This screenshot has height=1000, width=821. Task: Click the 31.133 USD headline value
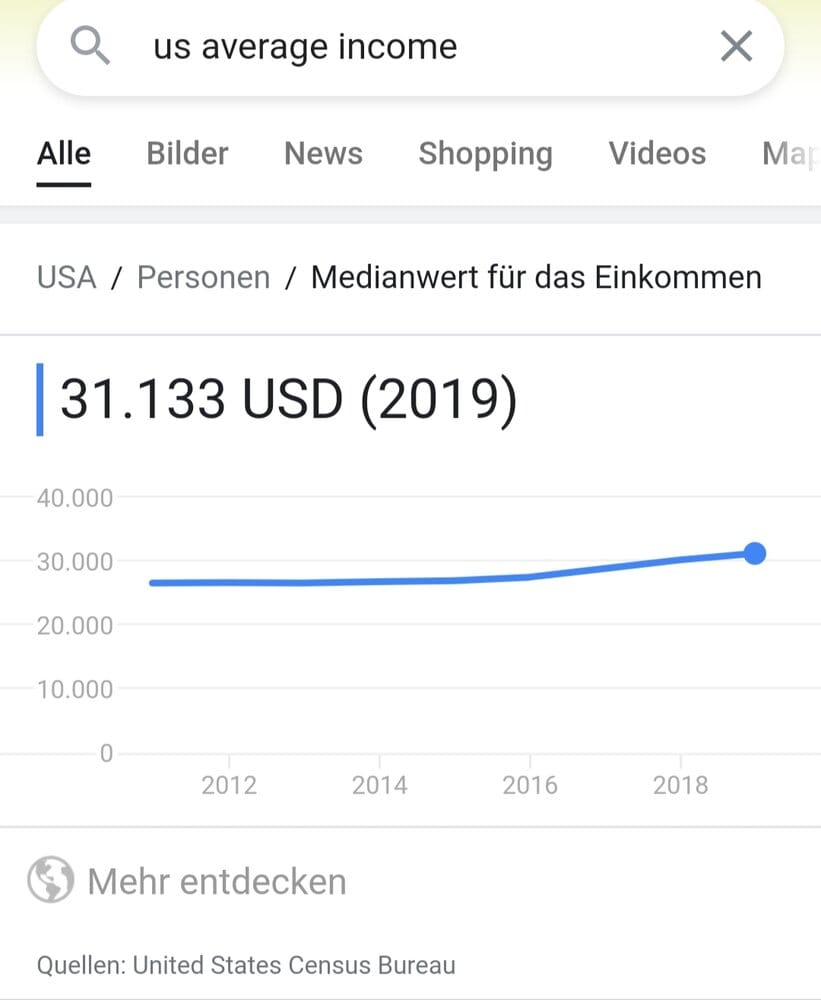(287, 398)
